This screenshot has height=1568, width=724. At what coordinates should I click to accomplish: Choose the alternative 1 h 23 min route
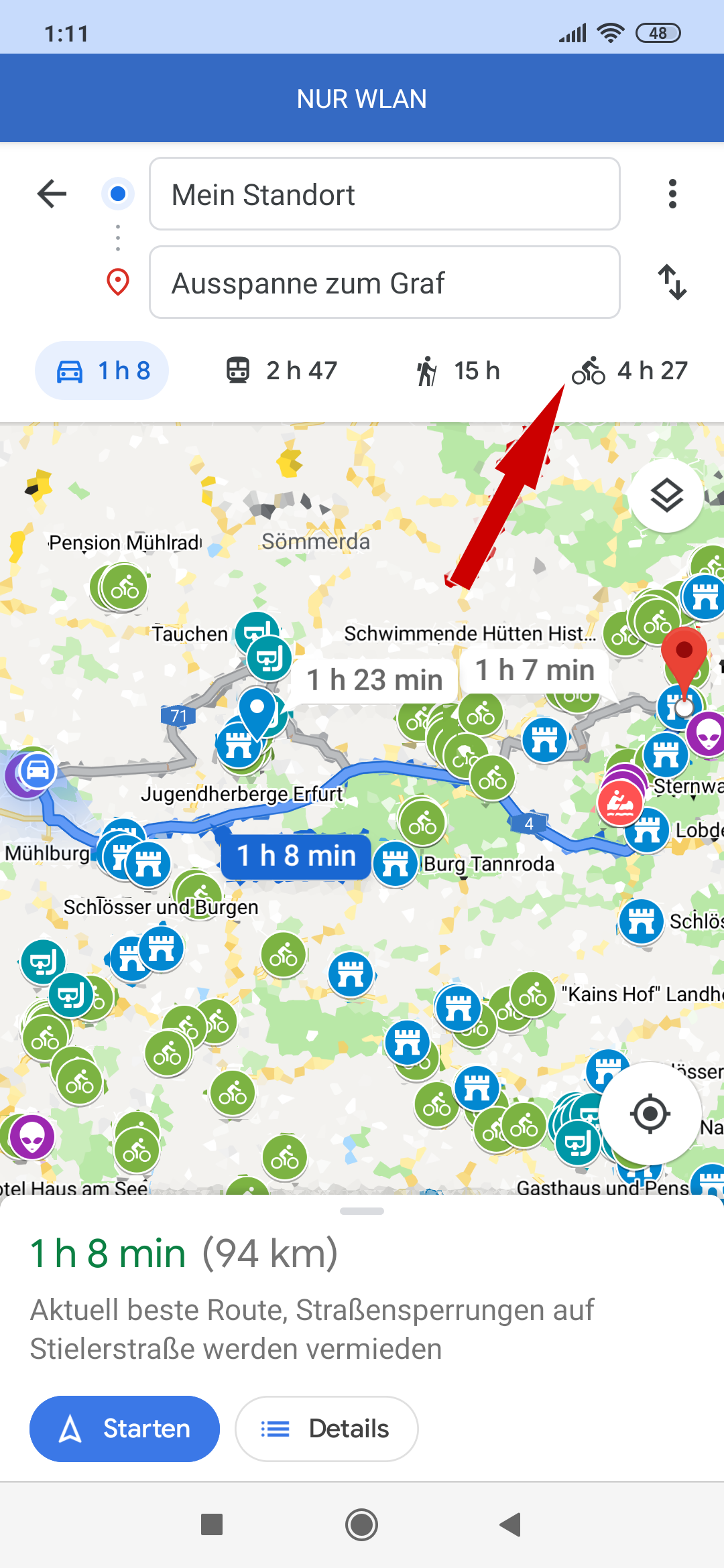[375, 680]
